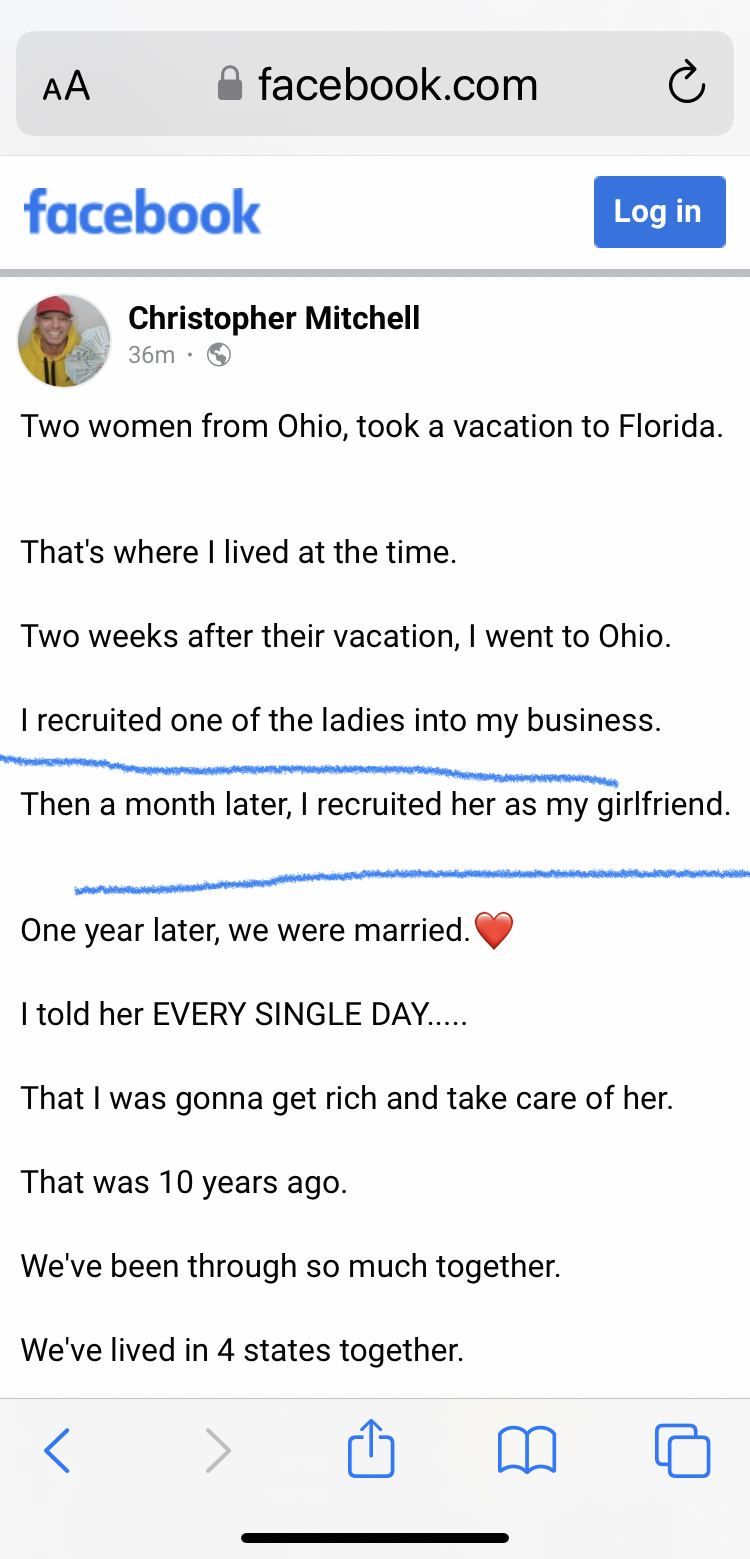Show all open Safari tabs

(x=682, y=1450)
